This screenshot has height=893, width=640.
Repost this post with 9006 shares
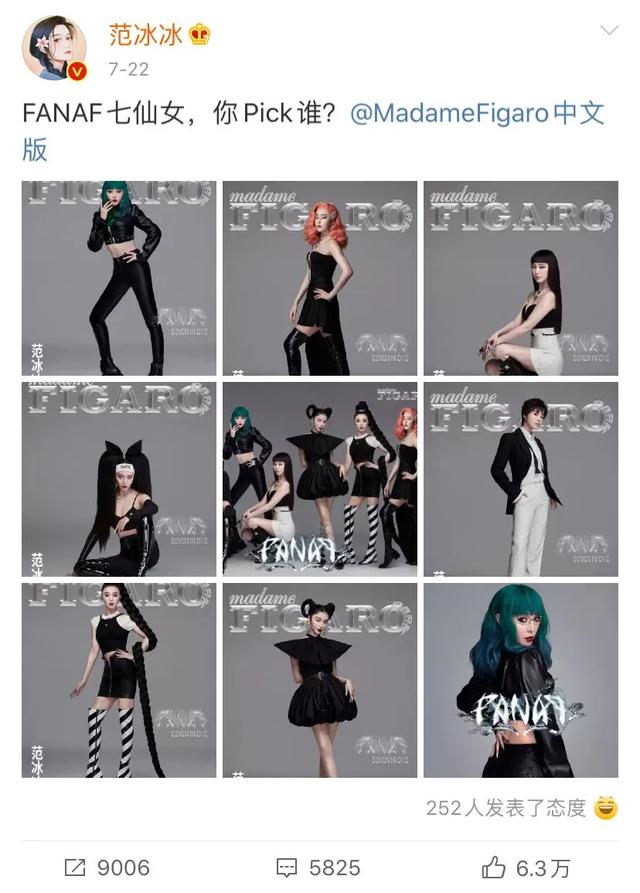tap(106, 866)
